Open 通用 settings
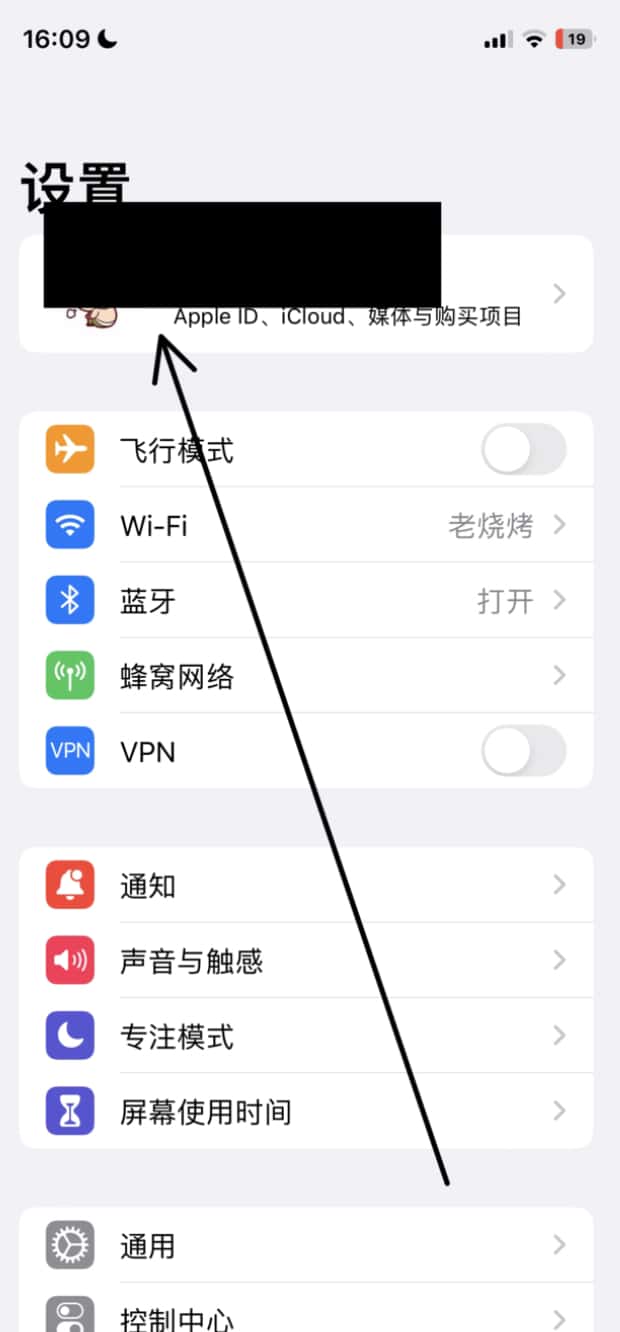 click(306, 1245)
